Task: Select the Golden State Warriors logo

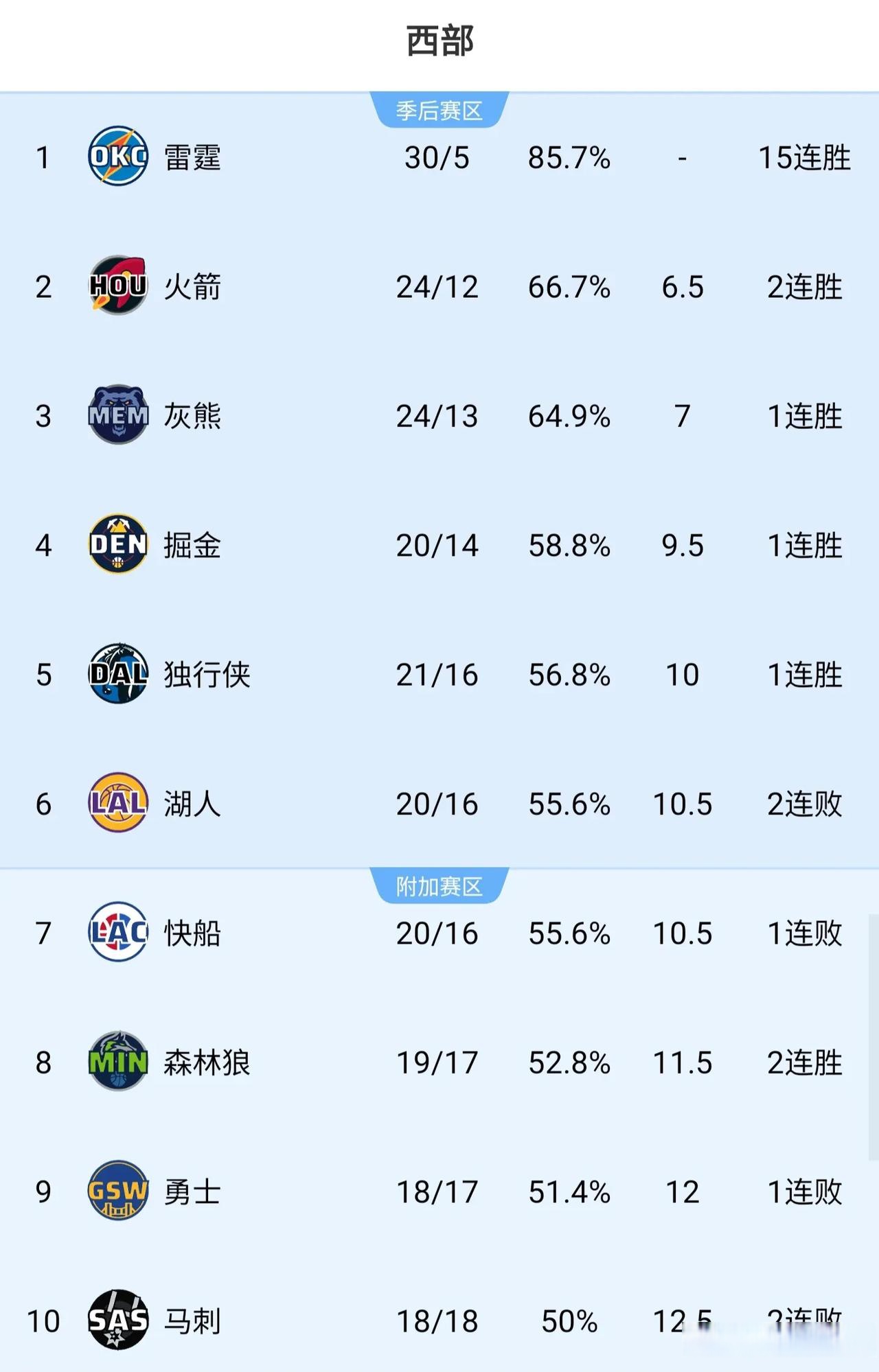Action: point(118,1191)
